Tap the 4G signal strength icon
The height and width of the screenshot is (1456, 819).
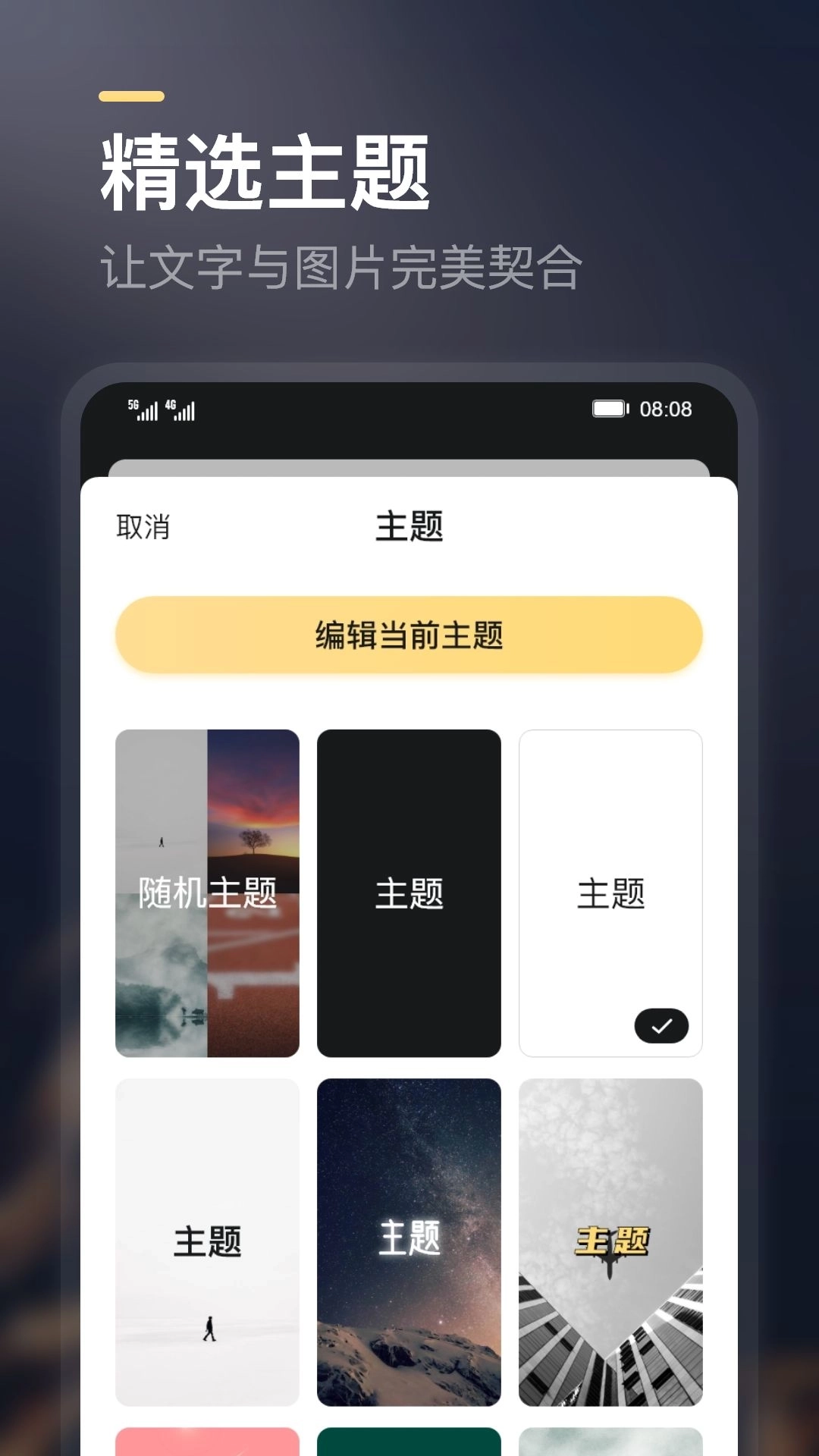click(180, 409)
